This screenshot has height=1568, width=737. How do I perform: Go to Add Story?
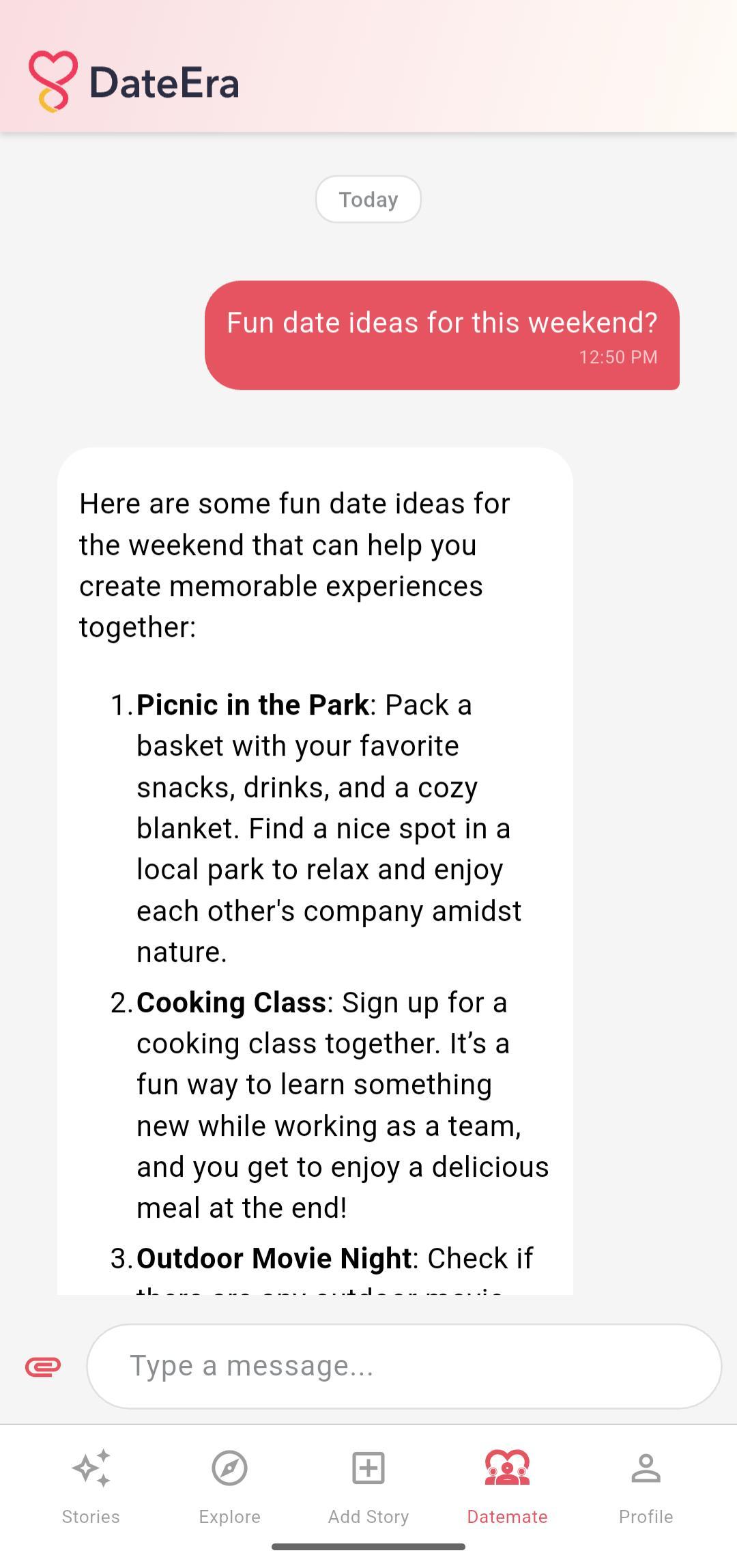click(369, 1486)
